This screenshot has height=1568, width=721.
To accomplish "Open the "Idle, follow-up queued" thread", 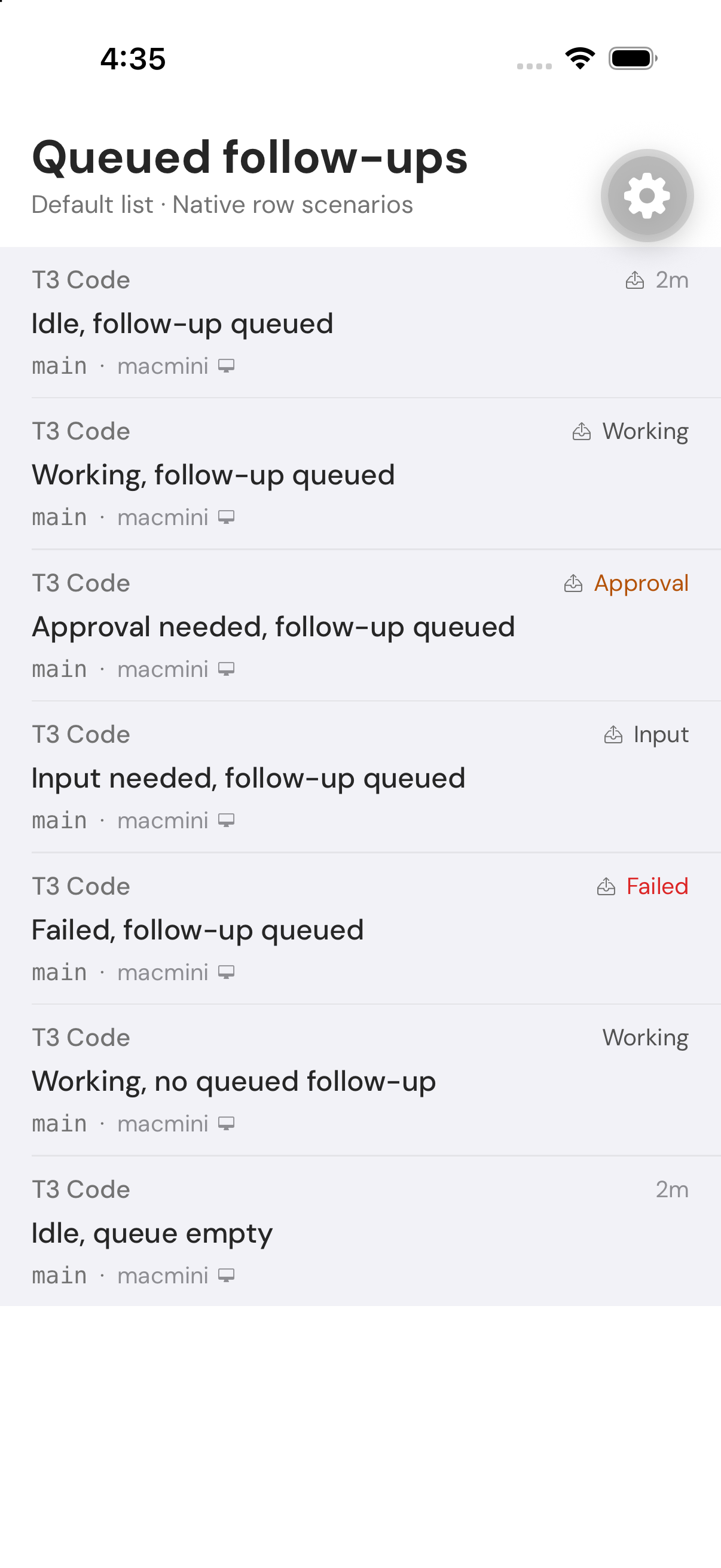I will pyautogui.click(x=360, y=322).
